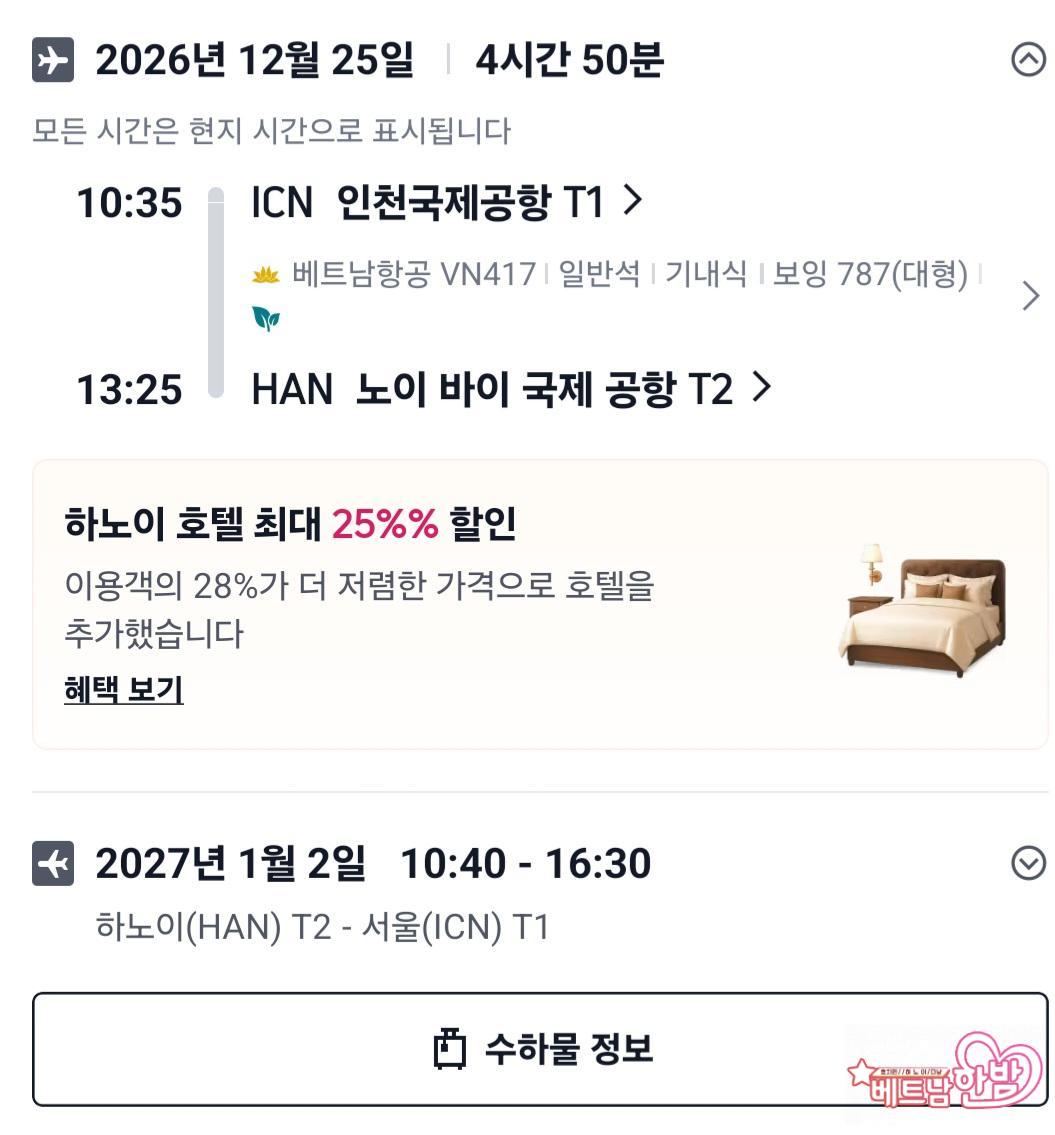Open ICN Incheon Airport T1 details
This screenshot has height=1135, width=1055.
[446, 203]
